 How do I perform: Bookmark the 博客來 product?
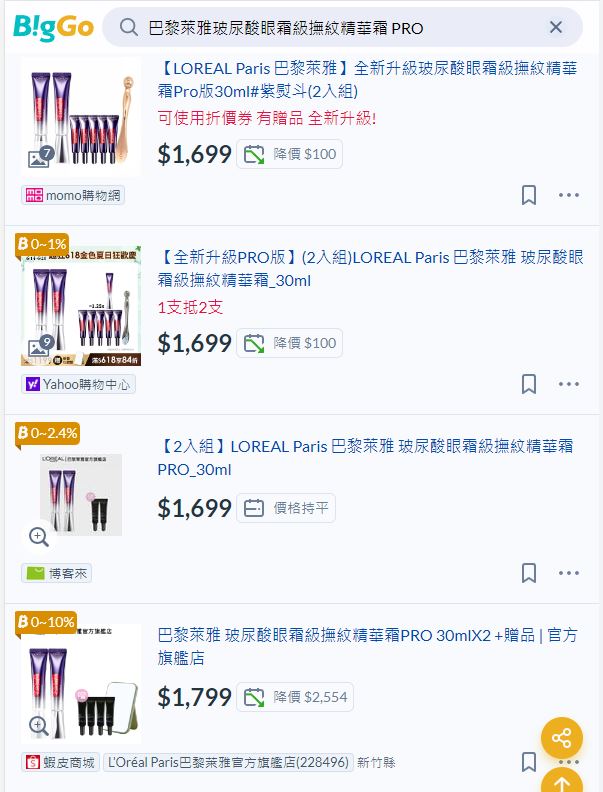[529, 573]
